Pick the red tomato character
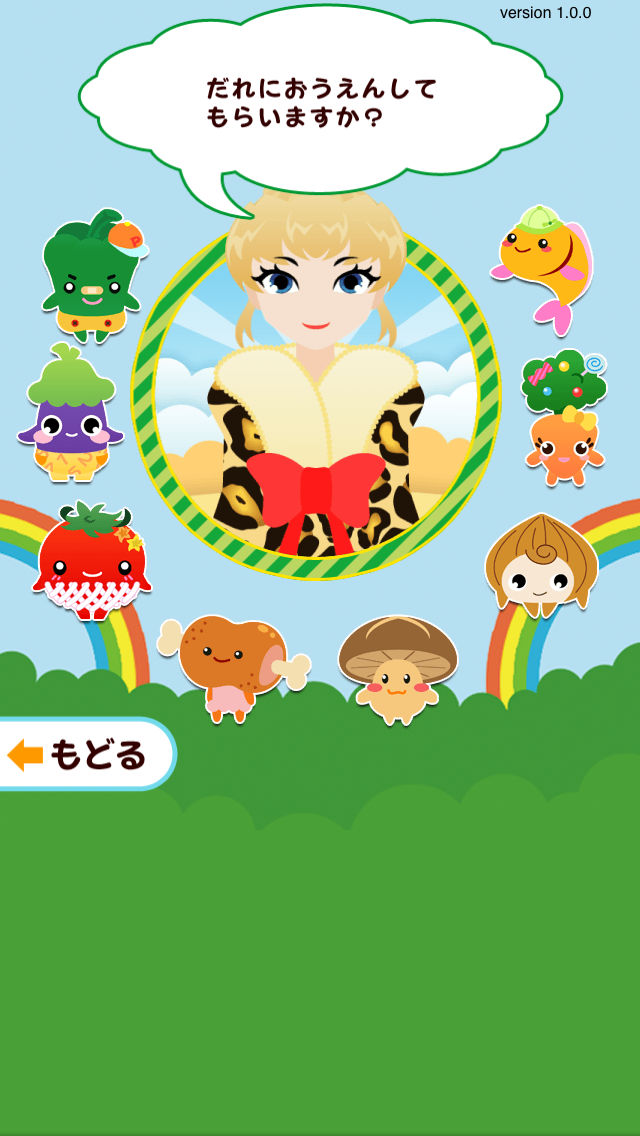Image resolution: width=640 pixels, height=1136 pixels. pyautogui.click(x=91, y=561)
